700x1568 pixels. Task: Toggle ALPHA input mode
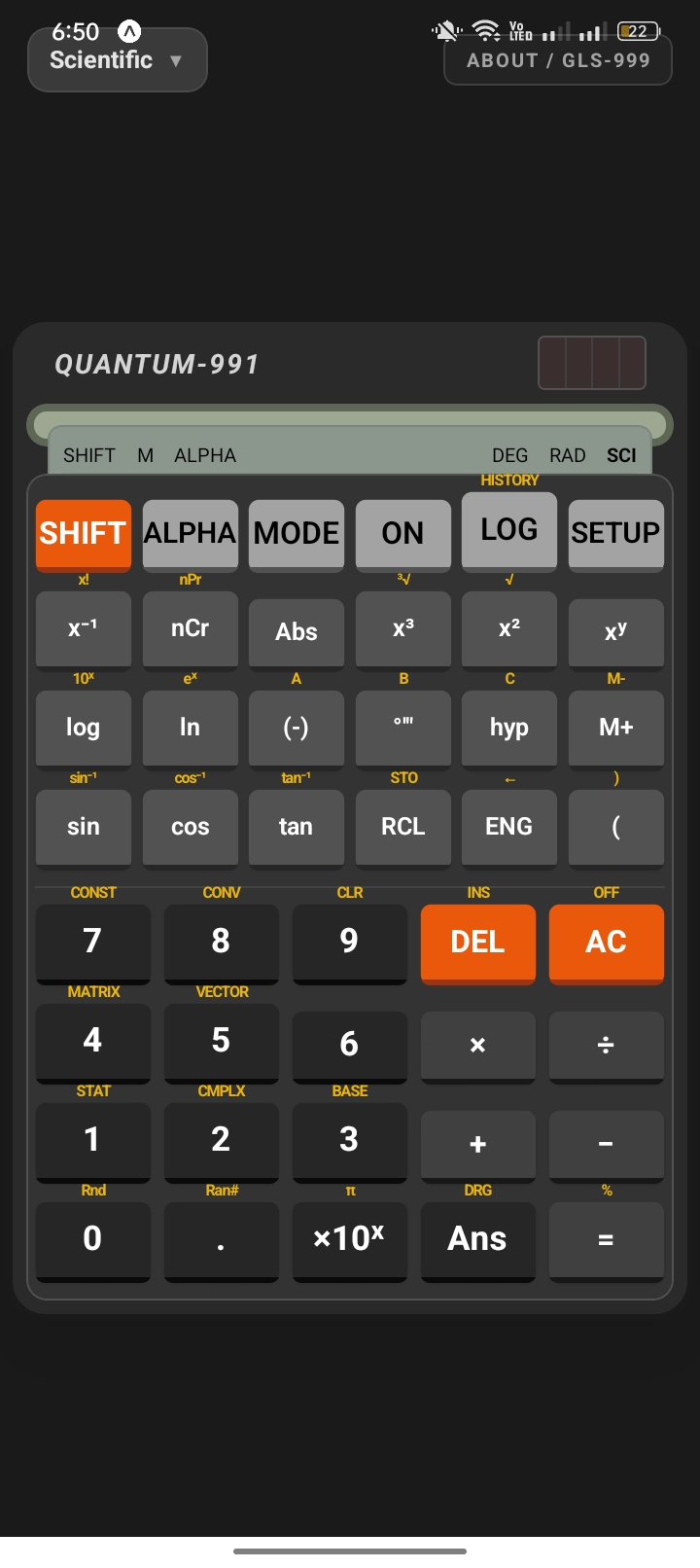coord(190,533)
